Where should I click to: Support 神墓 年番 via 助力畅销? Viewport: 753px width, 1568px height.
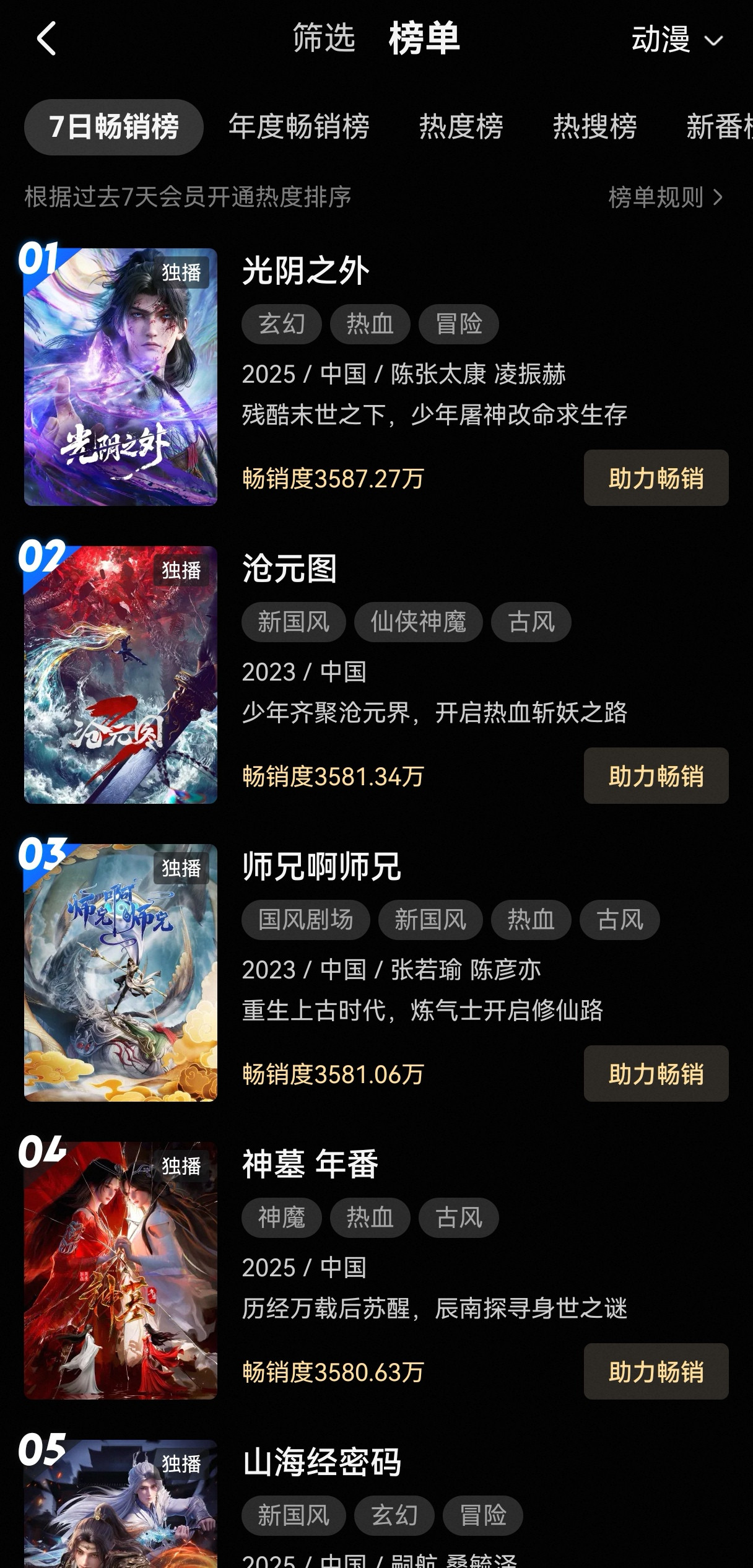[656, 1372]
